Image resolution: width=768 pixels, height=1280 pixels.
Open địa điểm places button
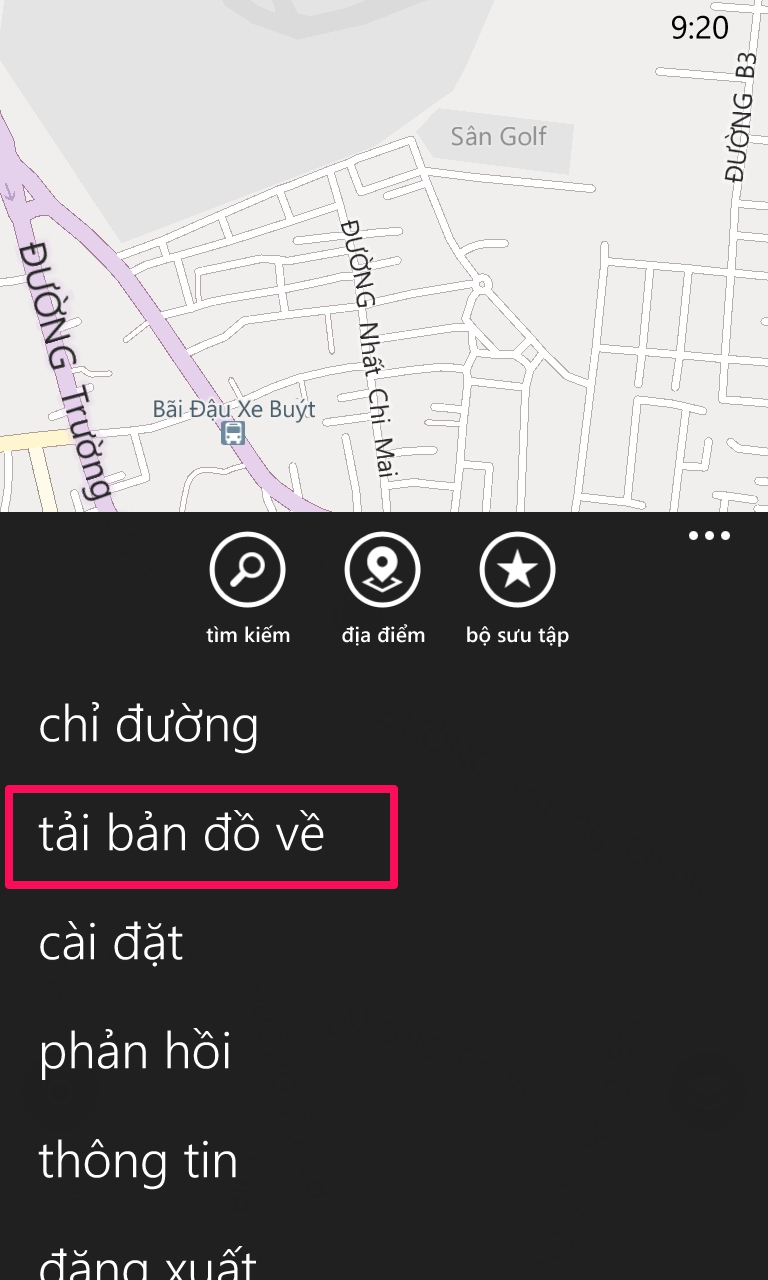coord(382,570)
